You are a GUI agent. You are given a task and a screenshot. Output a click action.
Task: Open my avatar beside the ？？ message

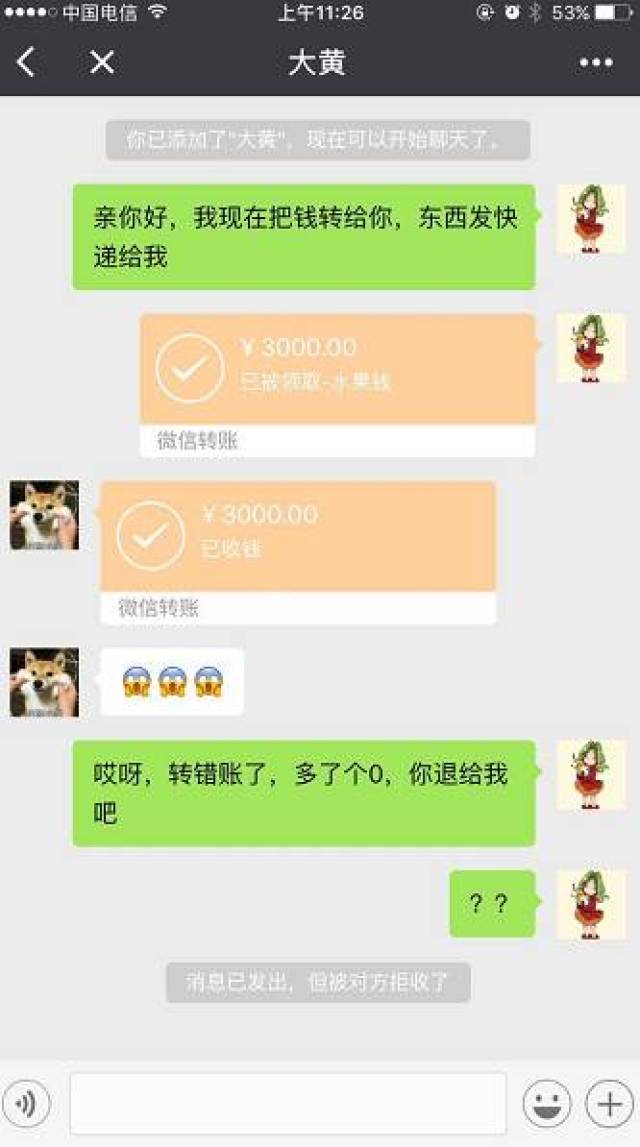[x=590, y=904]
